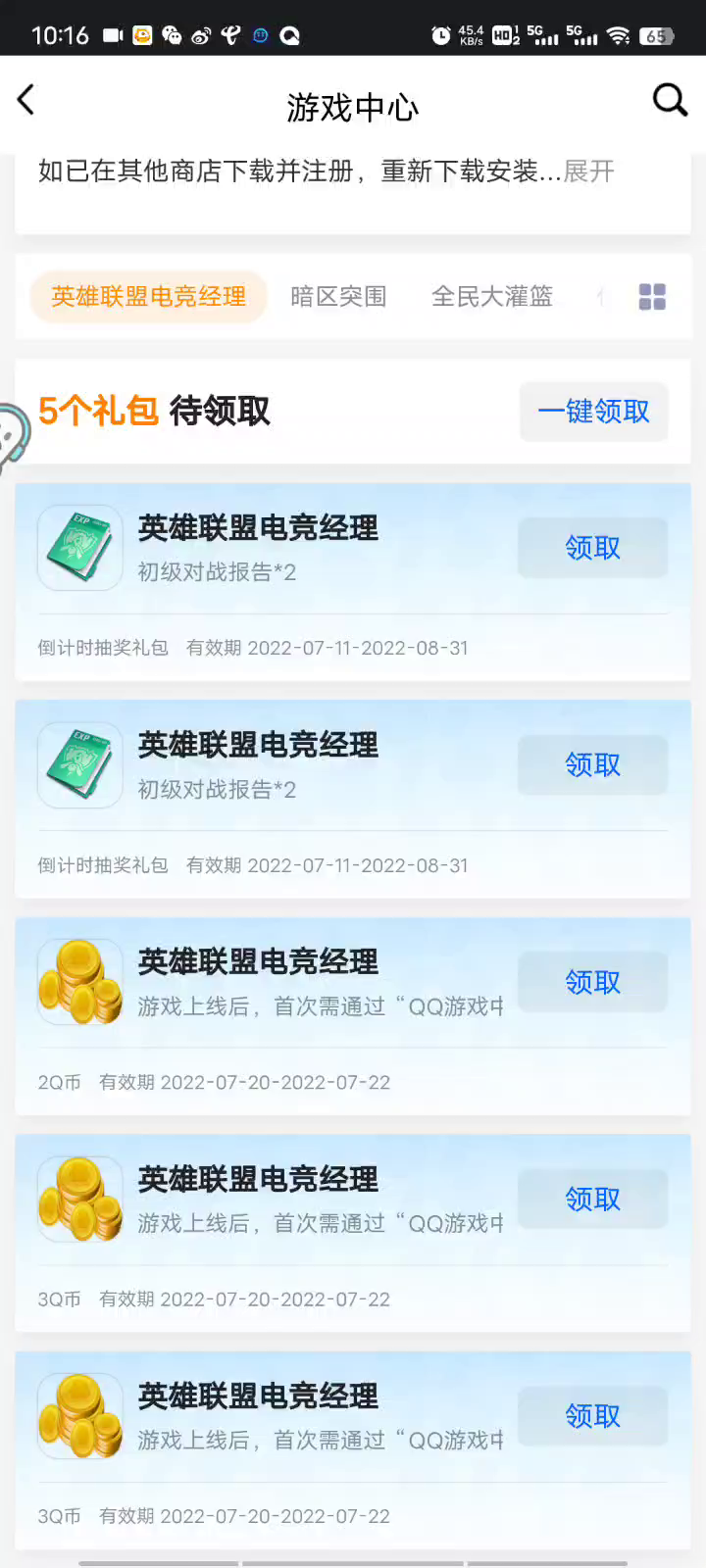Go back from 游戏中心
The height and width of the screenshot is (1568, 706).
click(26, 99)
